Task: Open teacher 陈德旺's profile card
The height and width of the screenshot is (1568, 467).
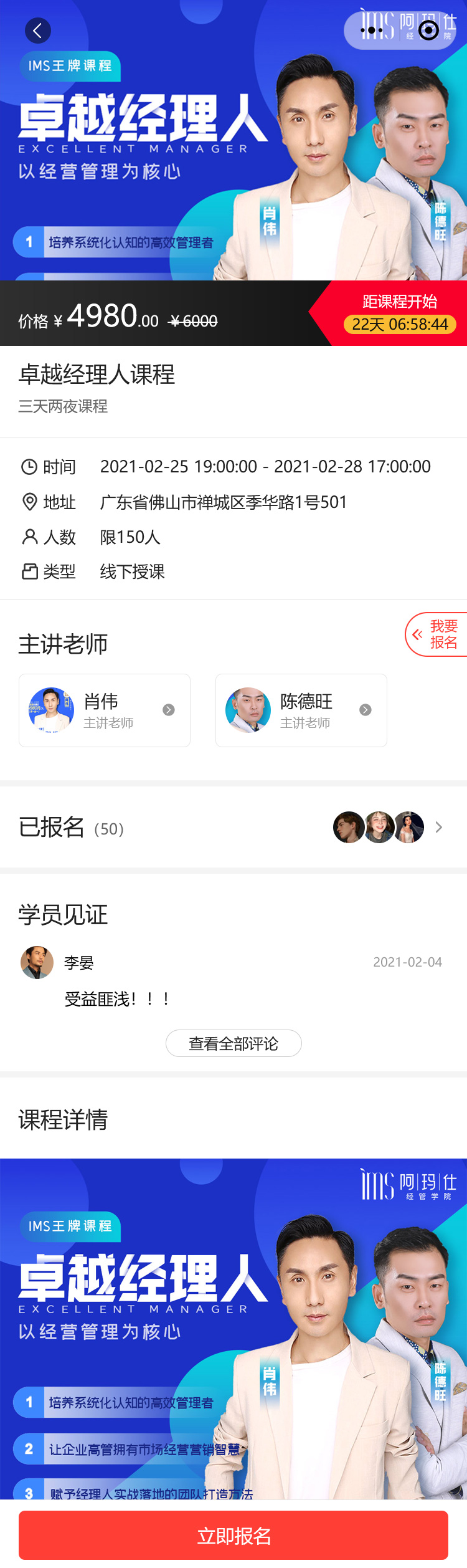Action: tap(301, 710)
